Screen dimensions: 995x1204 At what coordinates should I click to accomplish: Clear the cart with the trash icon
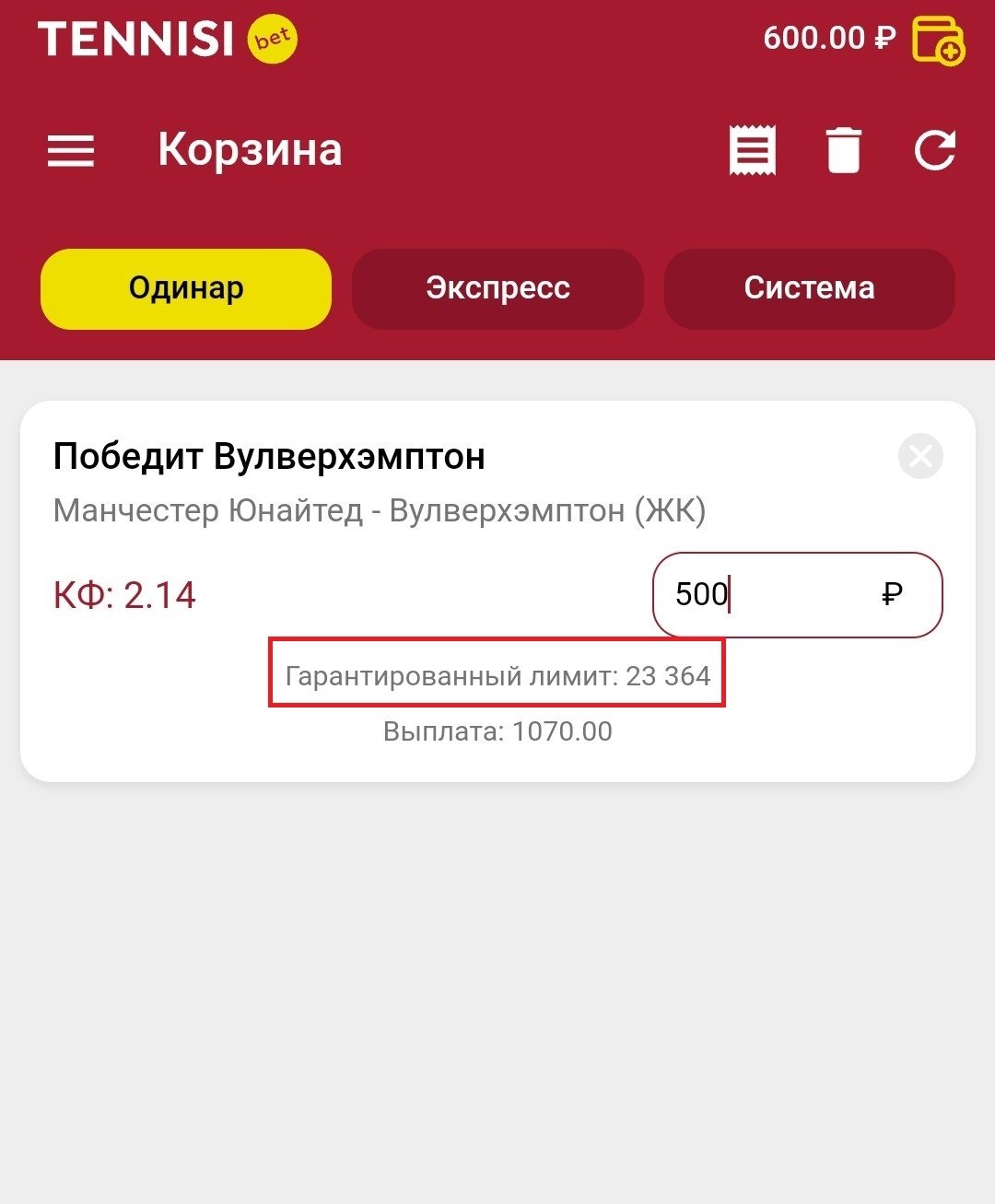pos(843,150)
